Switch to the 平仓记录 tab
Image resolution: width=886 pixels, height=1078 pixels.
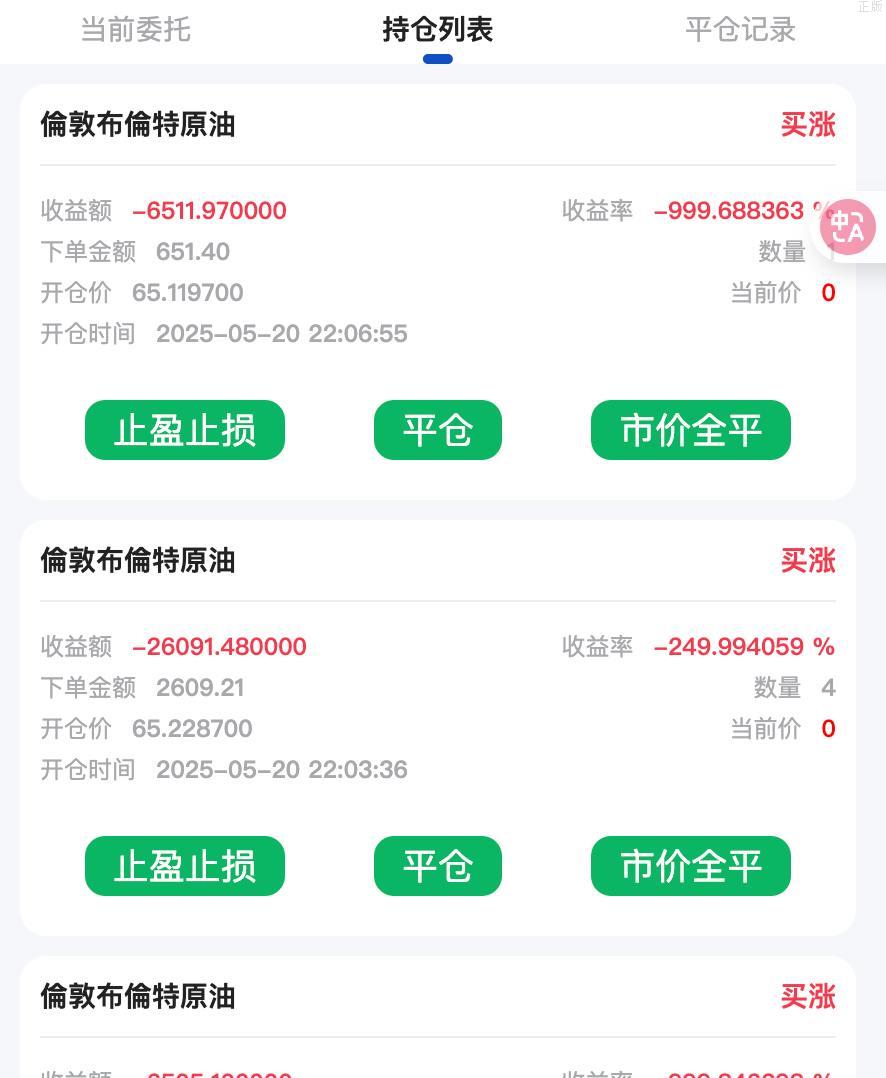pyautogui.click(x=740, y=30)
